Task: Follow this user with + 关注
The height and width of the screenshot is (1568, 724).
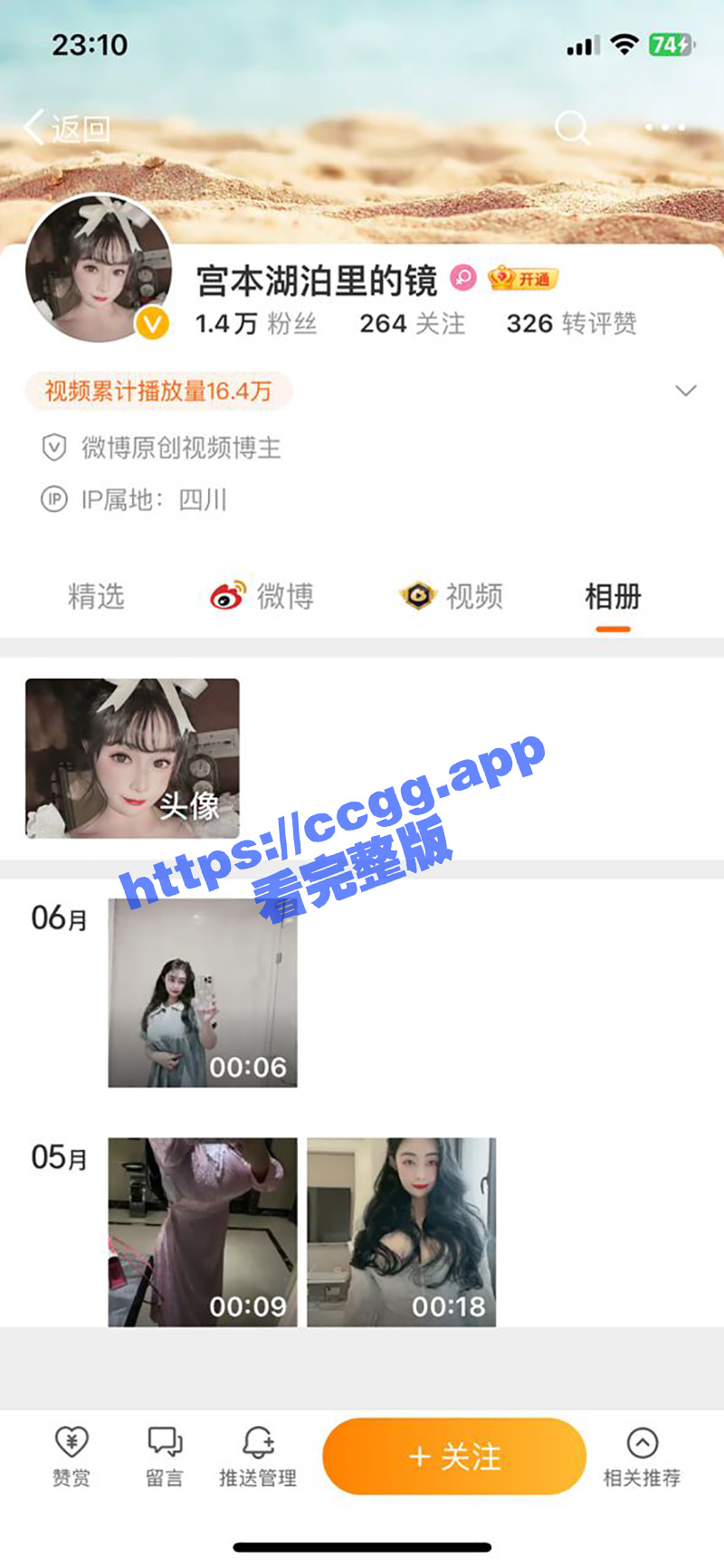Action: 454,1457
